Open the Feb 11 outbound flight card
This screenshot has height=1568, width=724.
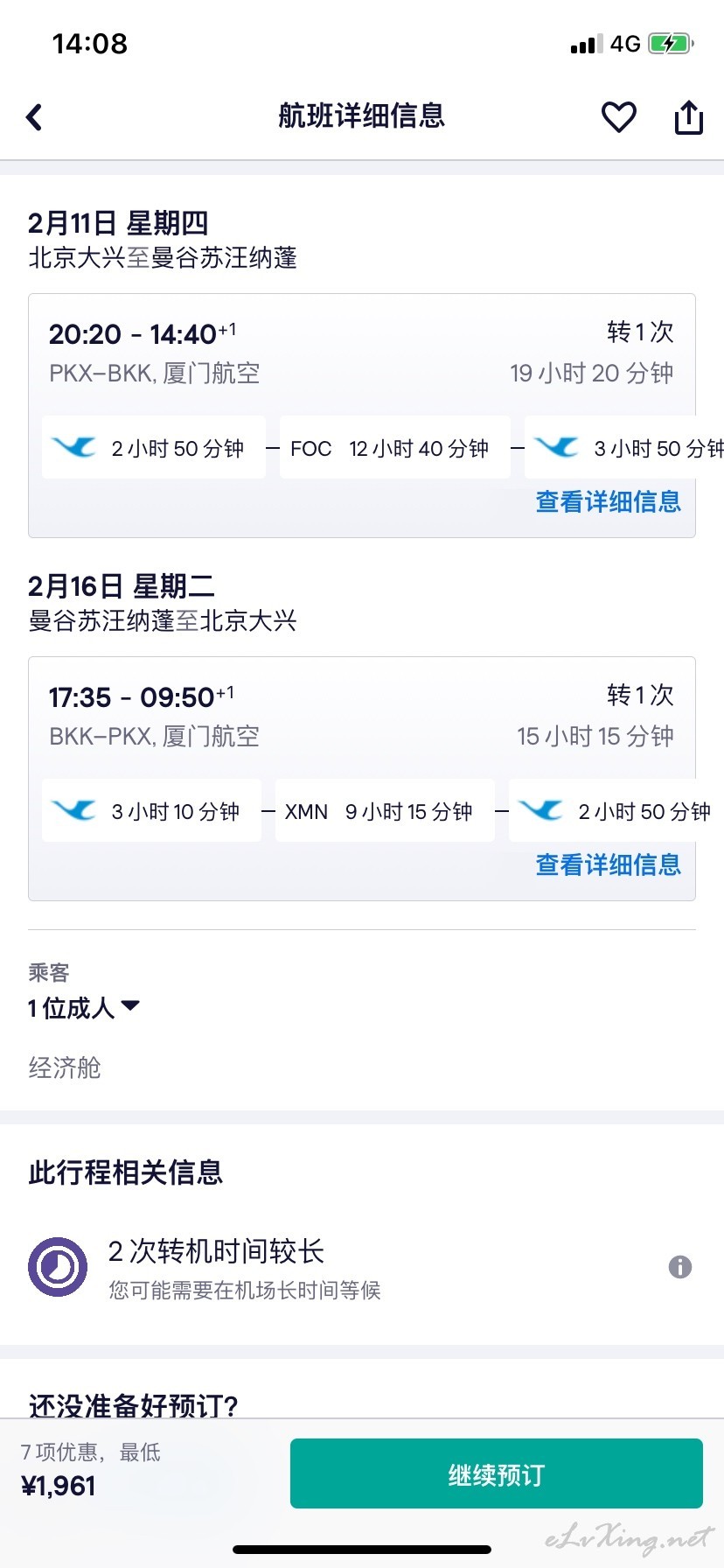point(362,416)
